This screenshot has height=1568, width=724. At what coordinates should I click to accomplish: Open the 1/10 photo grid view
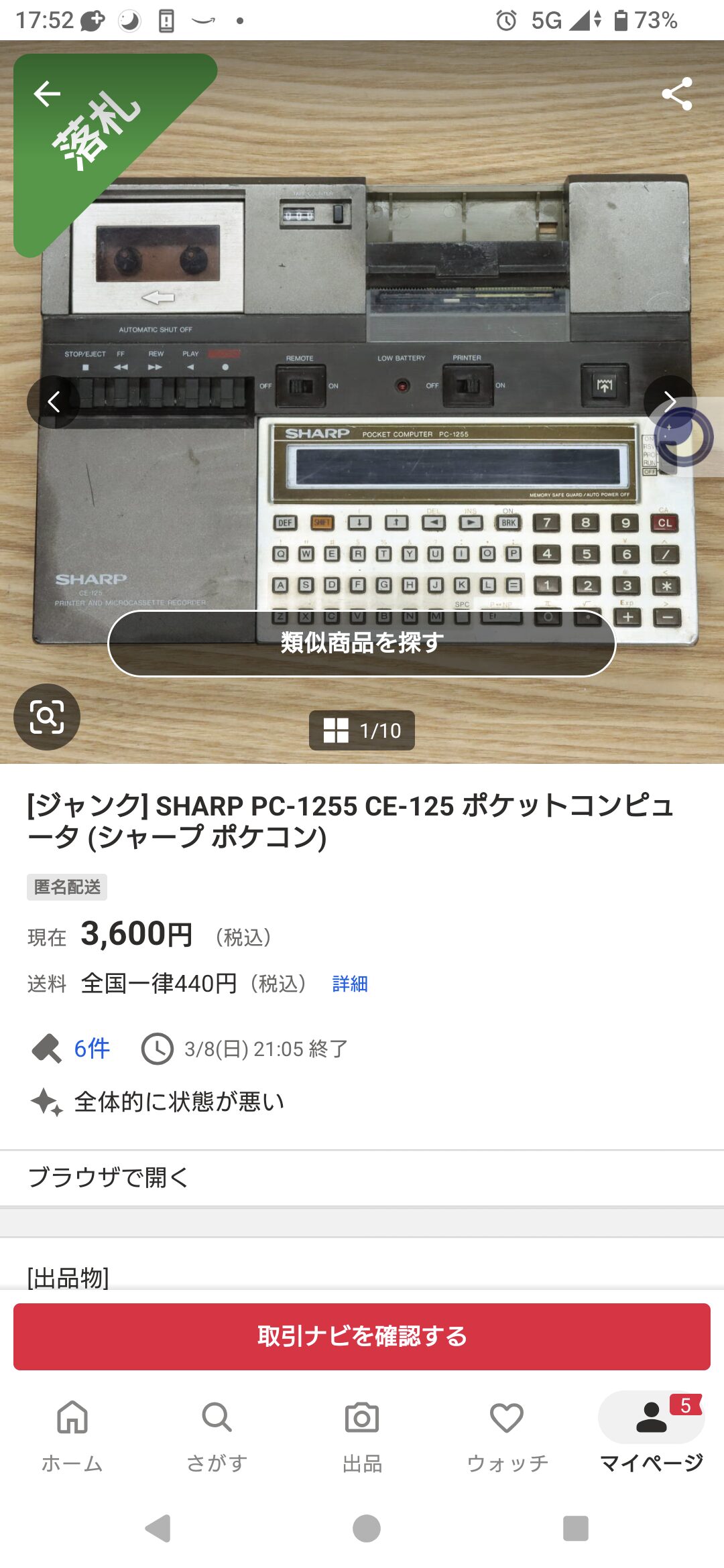coord(362,730)
